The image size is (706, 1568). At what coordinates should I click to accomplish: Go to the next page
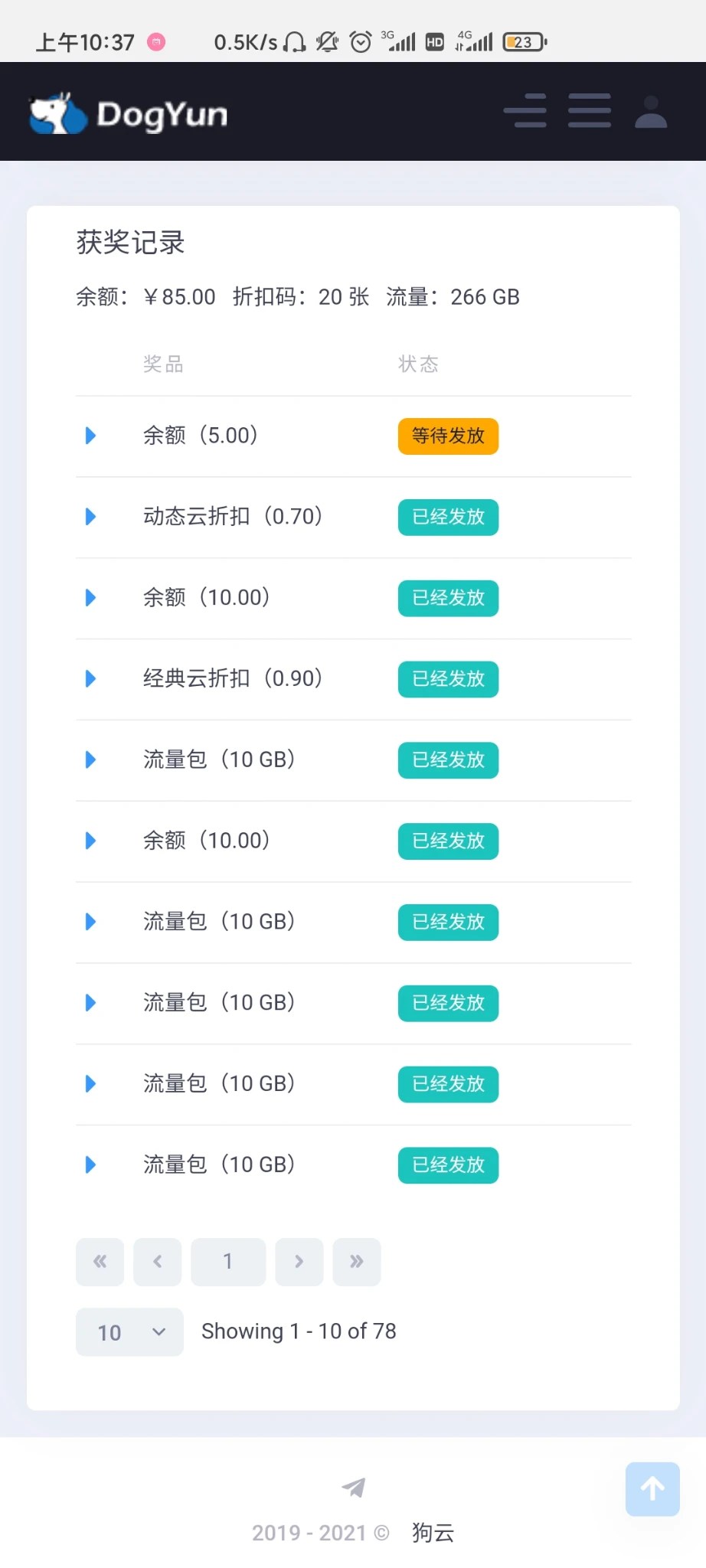(299, 1262)
